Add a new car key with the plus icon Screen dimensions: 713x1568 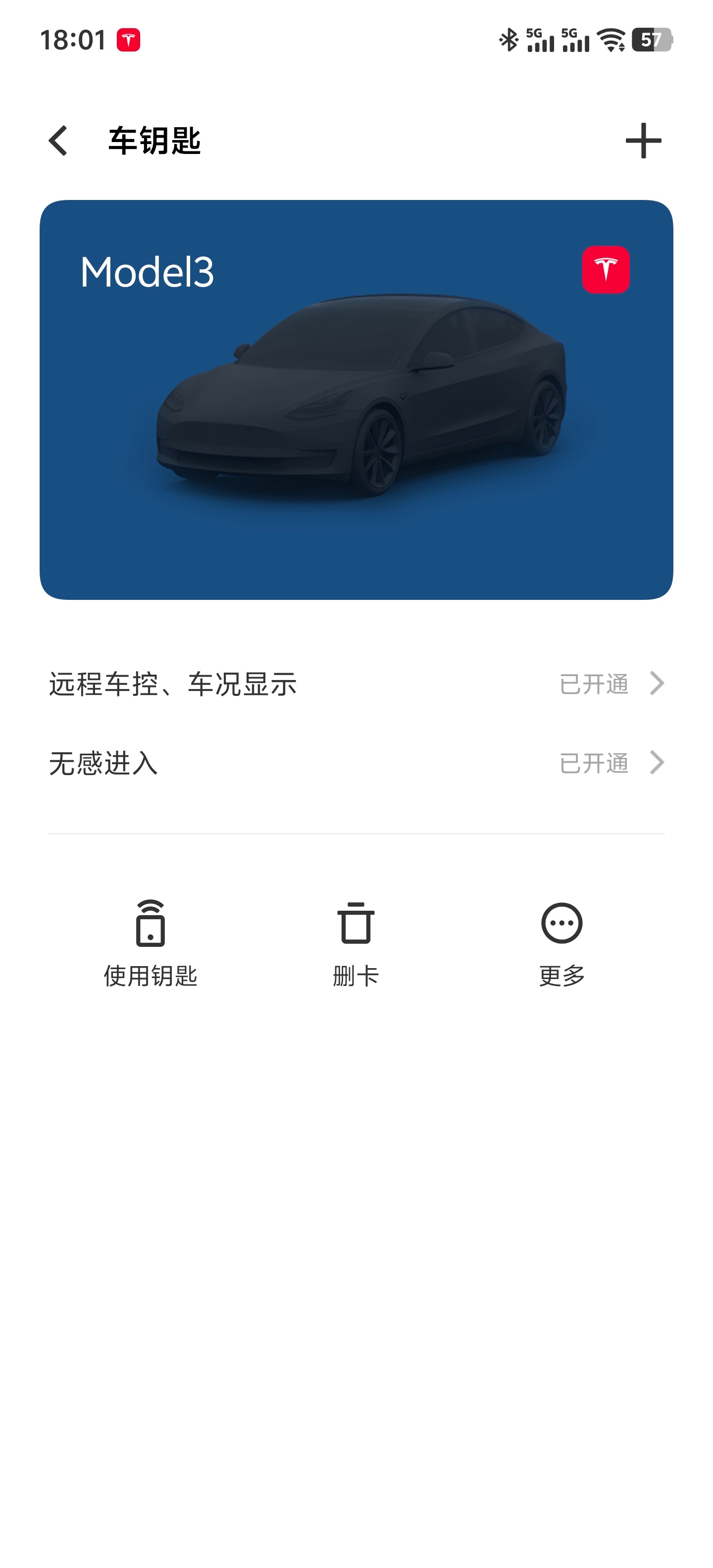tap(643, 141)
